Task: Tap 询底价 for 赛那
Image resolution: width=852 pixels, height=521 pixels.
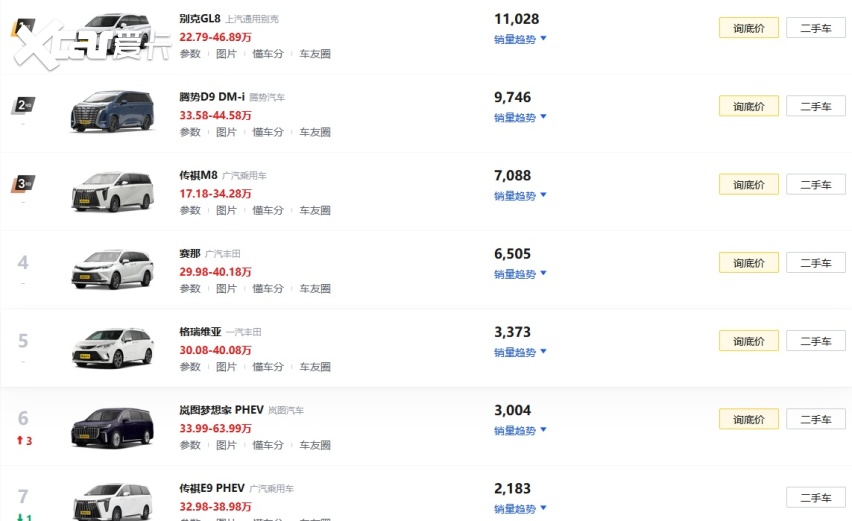Action: coord(748,263)
